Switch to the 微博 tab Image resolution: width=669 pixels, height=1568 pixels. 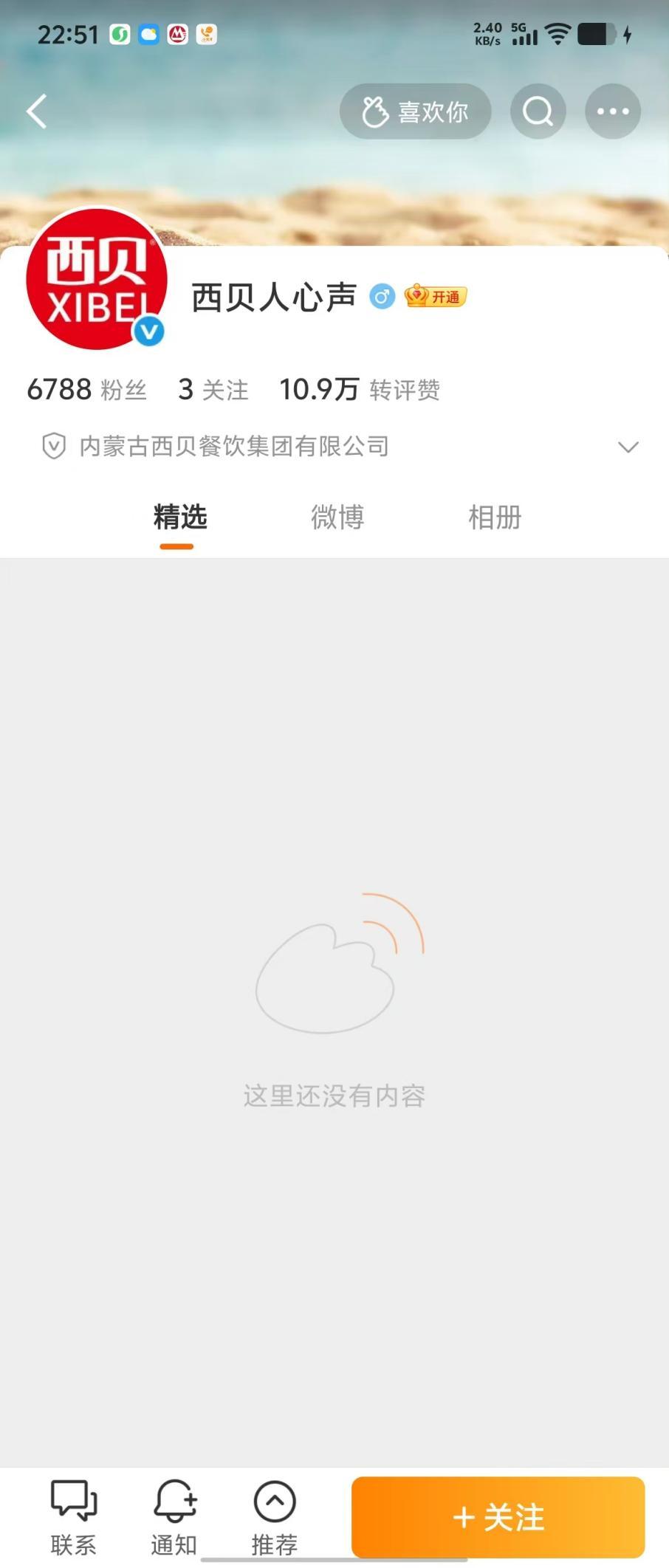point(337,517)
